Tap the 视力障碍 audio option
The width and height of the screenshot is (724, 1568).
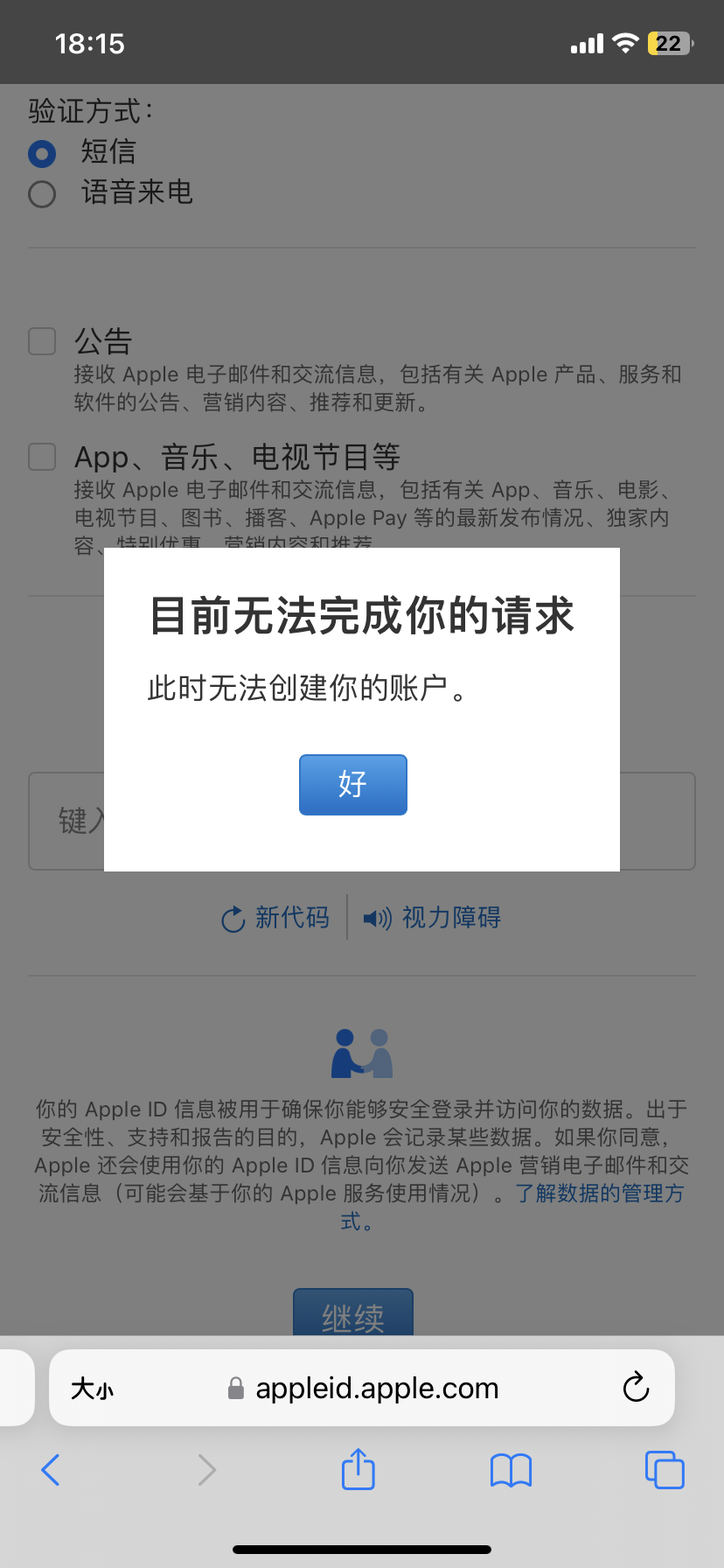(433, 918)
